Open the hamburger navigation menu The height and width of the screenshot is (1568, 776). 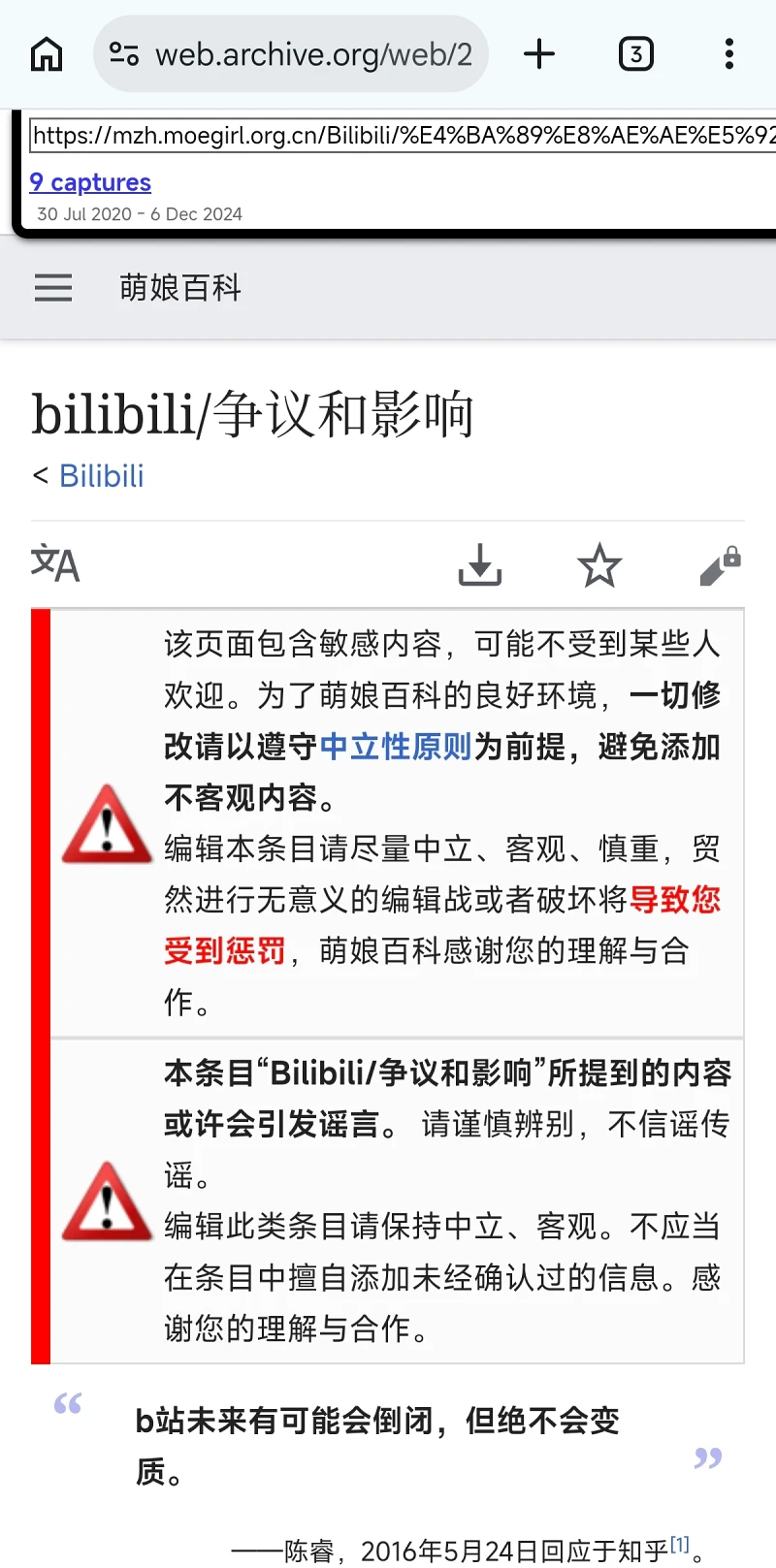tap(53, 288)
